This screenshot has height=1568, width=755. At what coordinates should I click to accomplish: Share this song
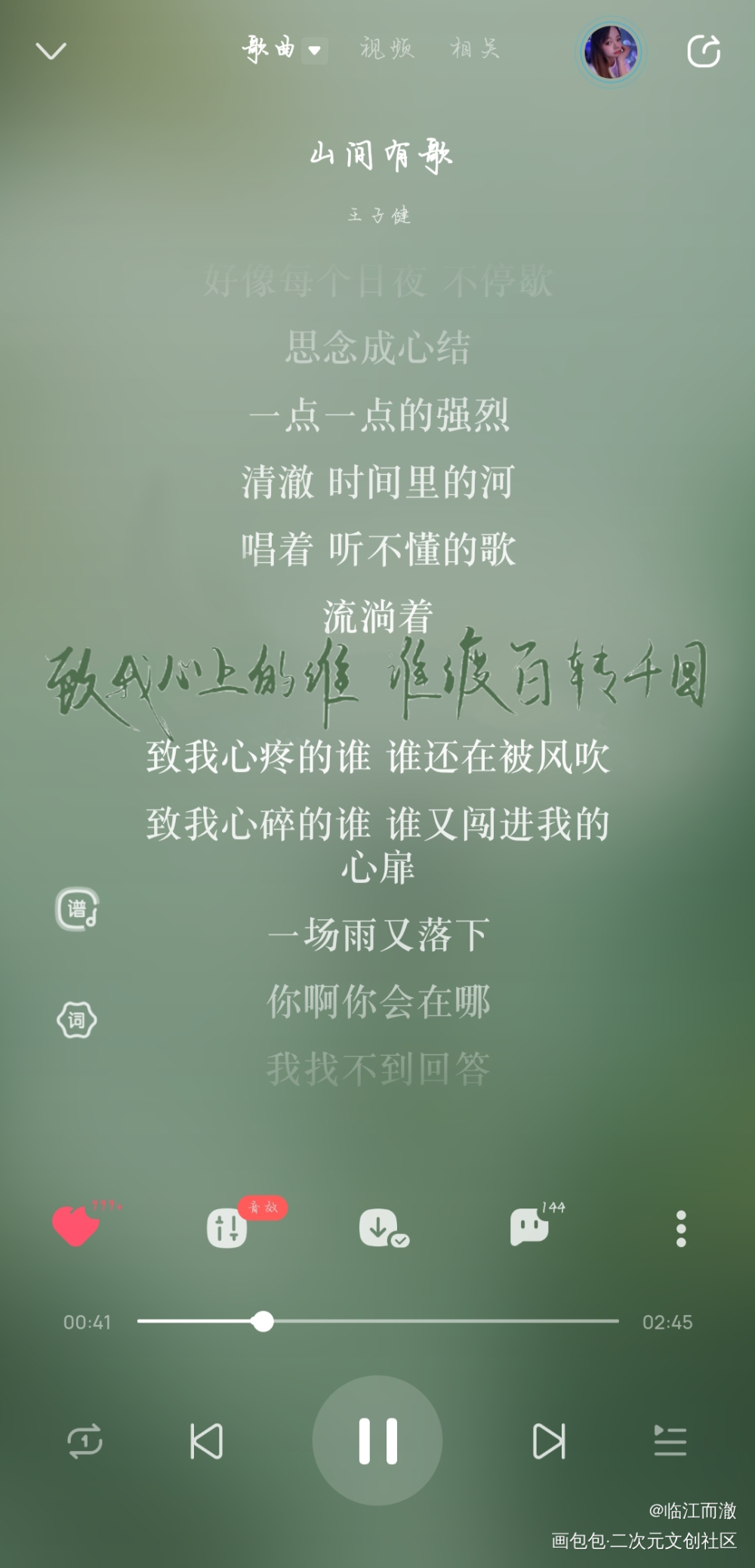click(704, 51)
